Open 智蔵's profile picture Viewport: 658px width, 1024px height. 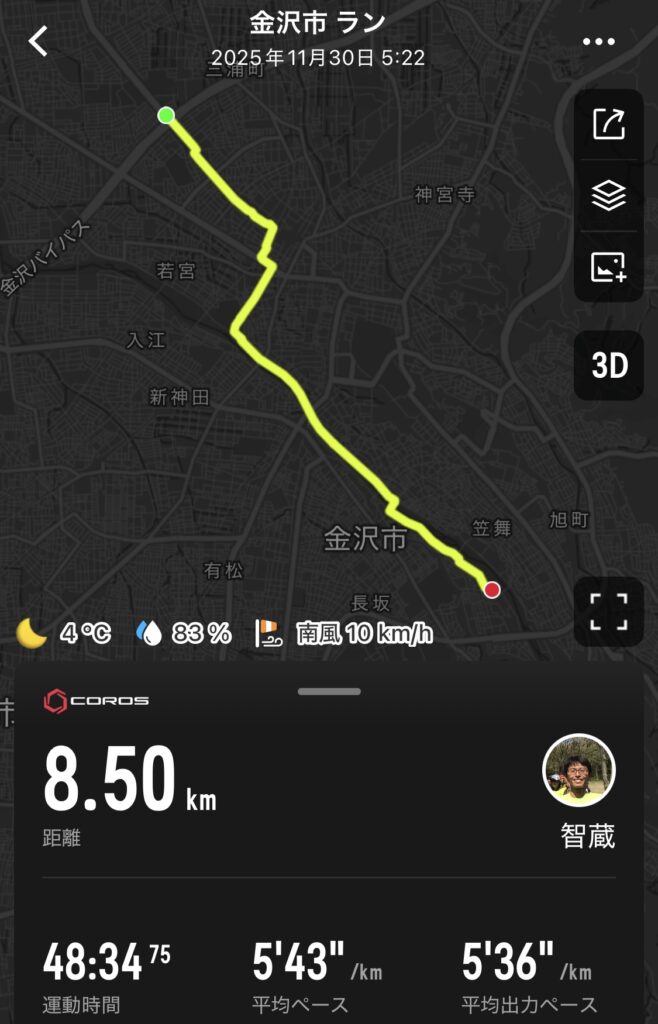579,770
